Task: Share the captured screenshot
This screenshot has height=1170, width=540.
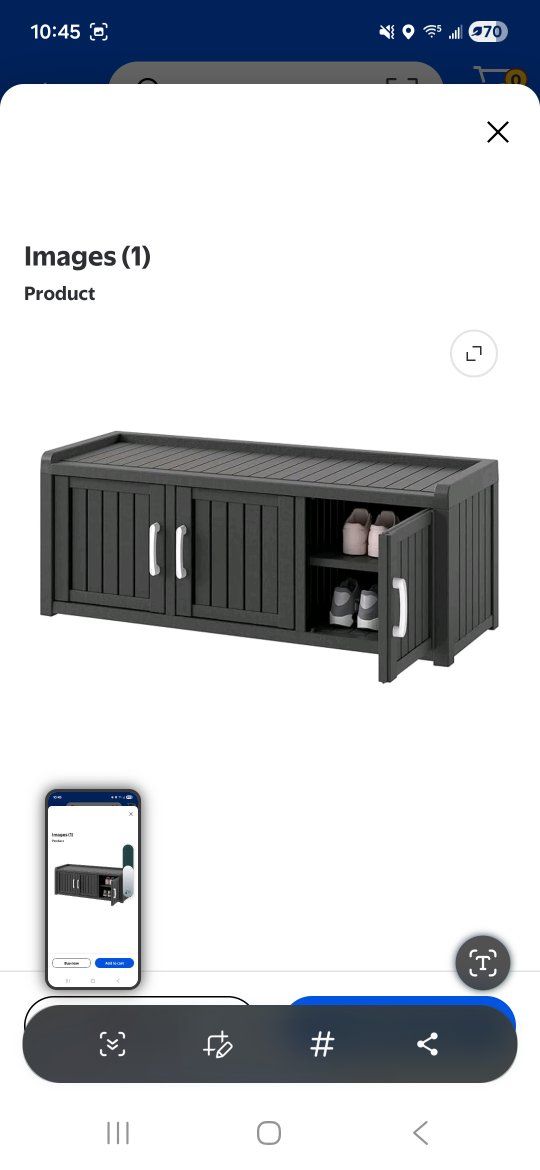Action: pos(427,1044)
